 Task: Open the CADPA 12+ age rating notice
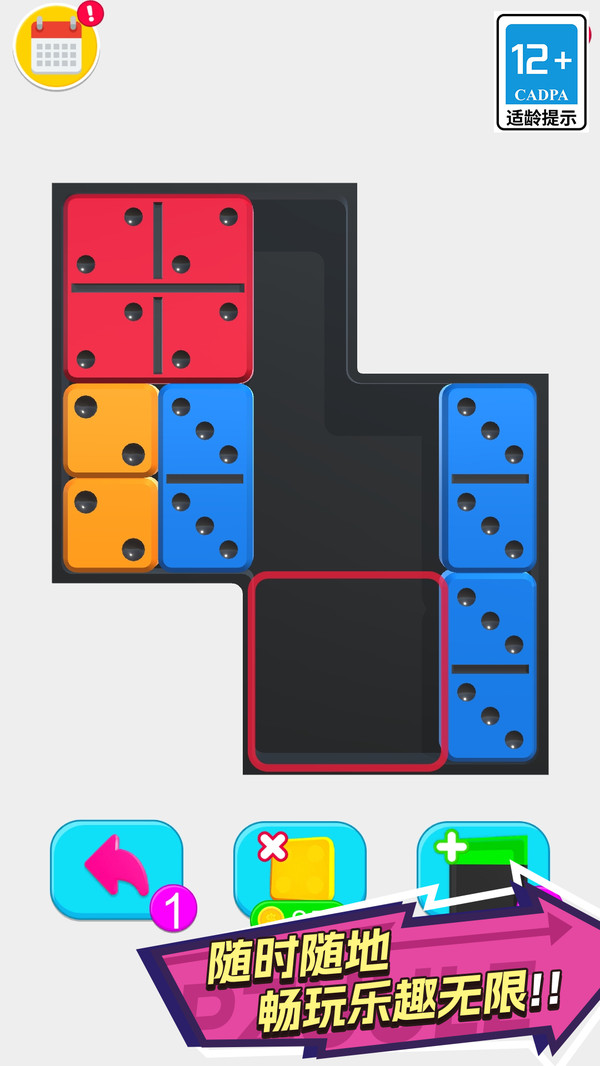click(541, 72)
